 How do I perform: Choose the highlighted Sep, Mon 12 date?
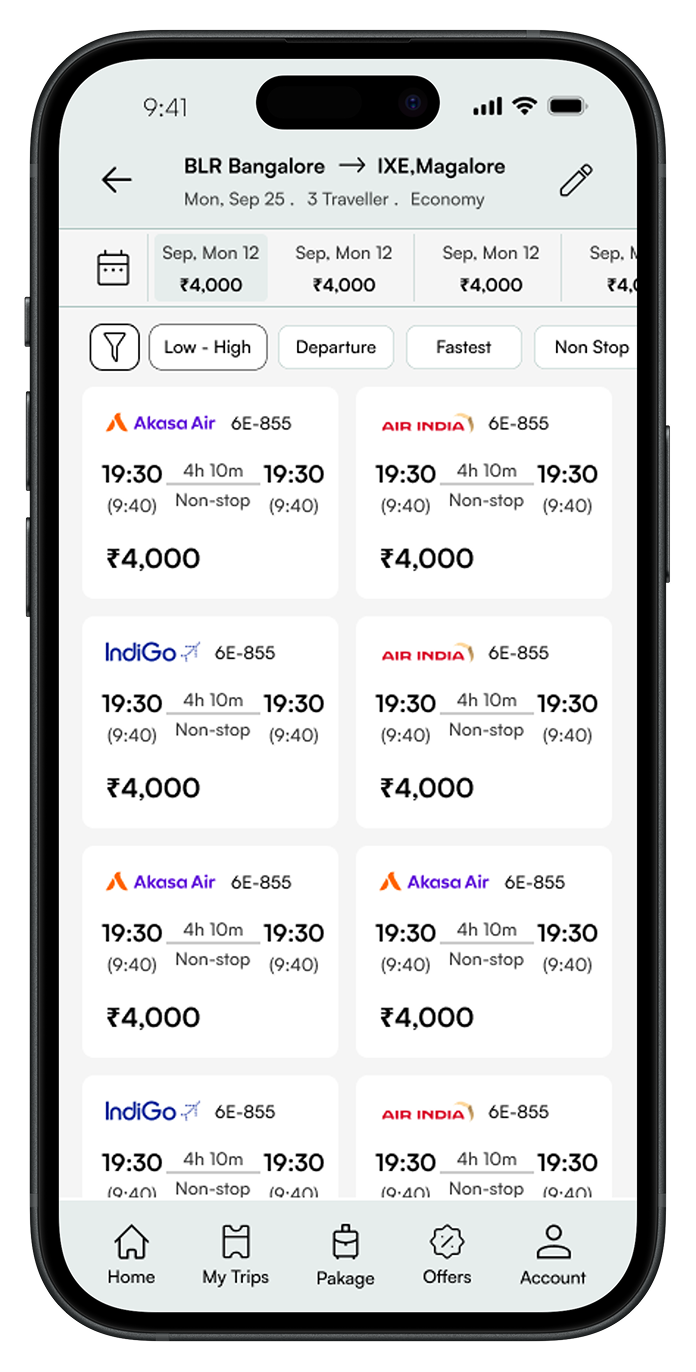[x=210, y=268]
